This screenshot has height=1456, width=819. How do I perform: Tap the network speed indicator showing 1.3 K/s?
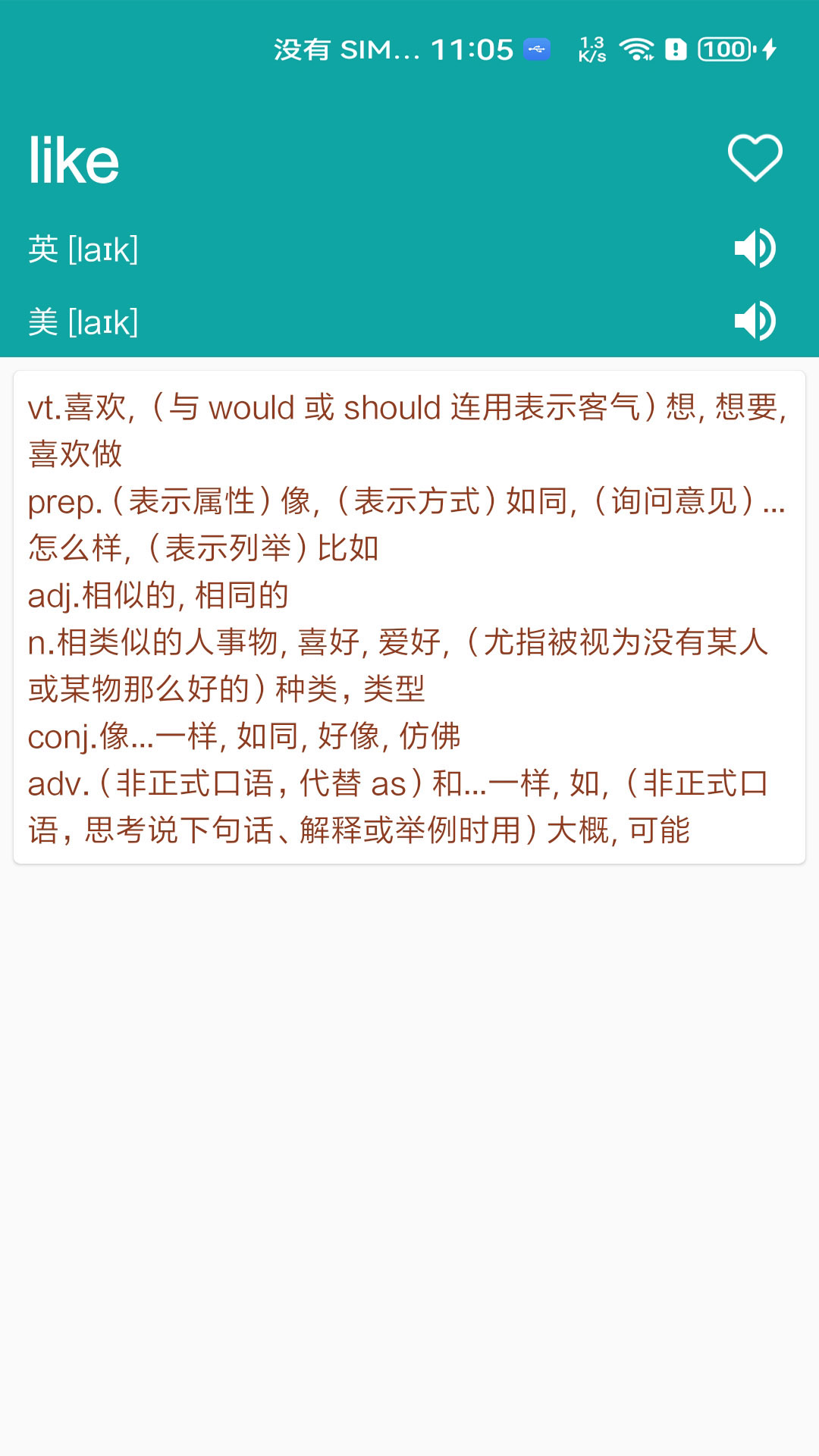[591, 48]
